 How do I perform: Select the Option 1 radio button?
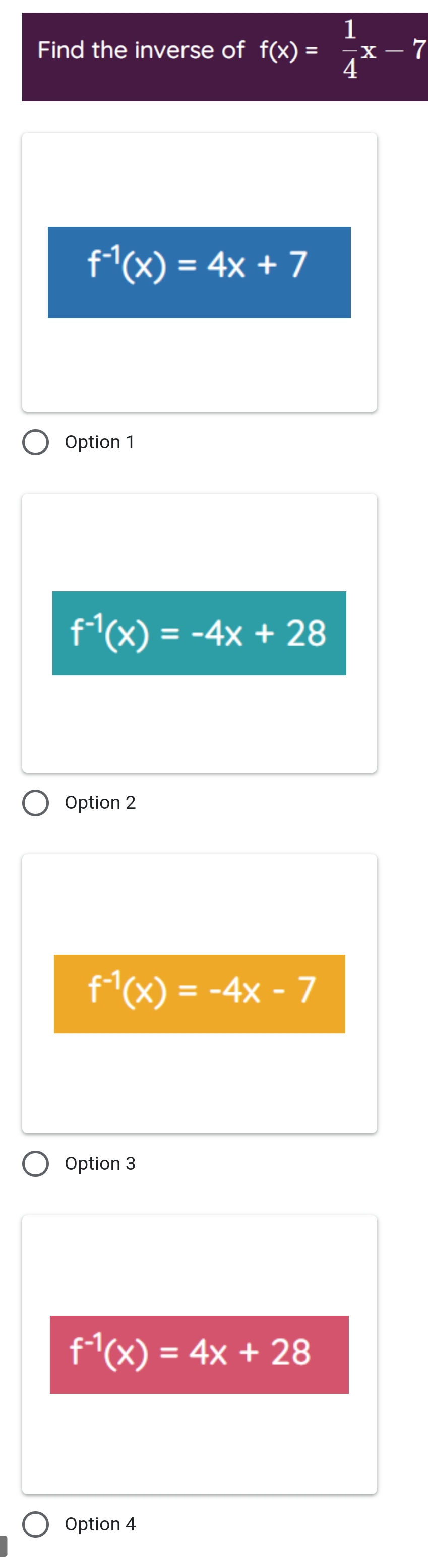[36, 443]
